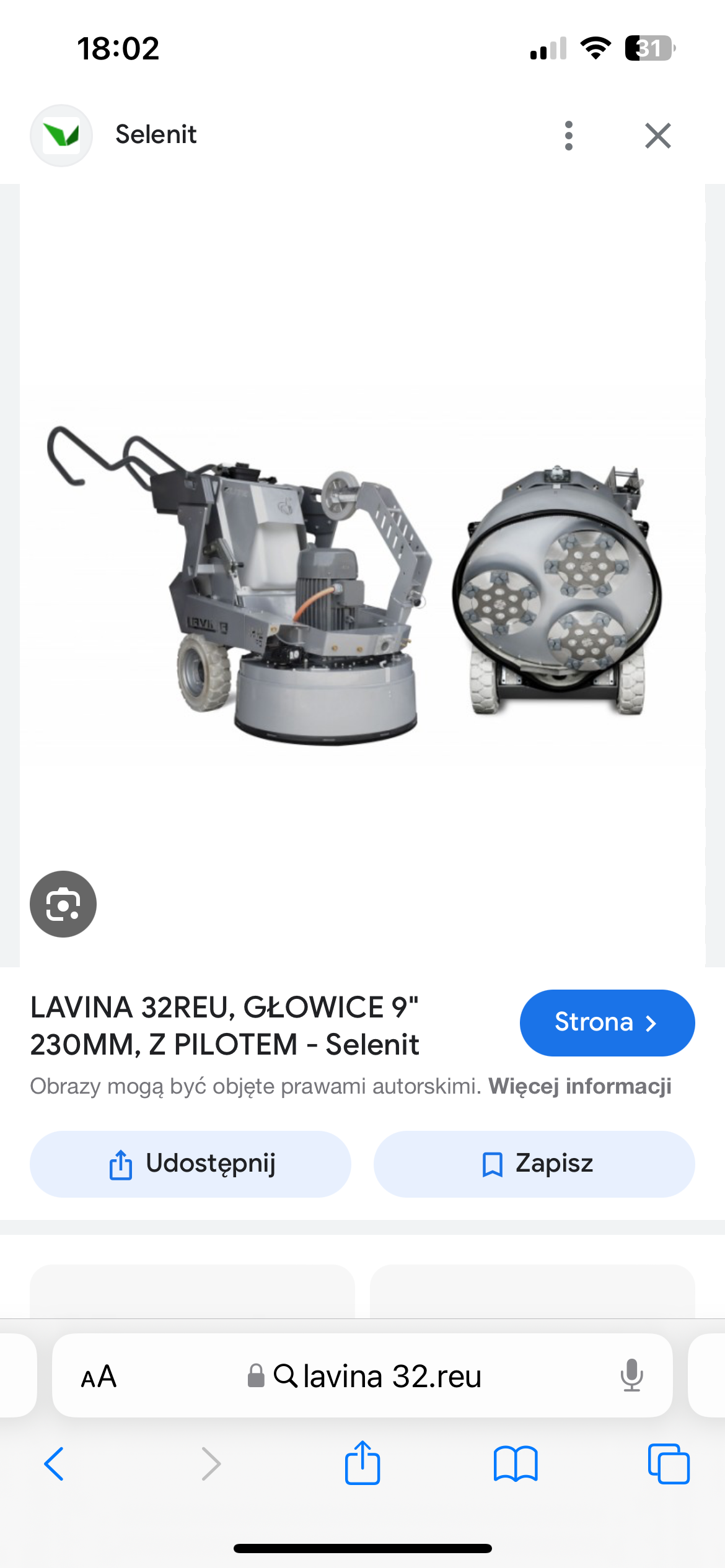Visit the Selenit page via Strona
The width and height of the screenshot is (725, 1568).
607,1022
